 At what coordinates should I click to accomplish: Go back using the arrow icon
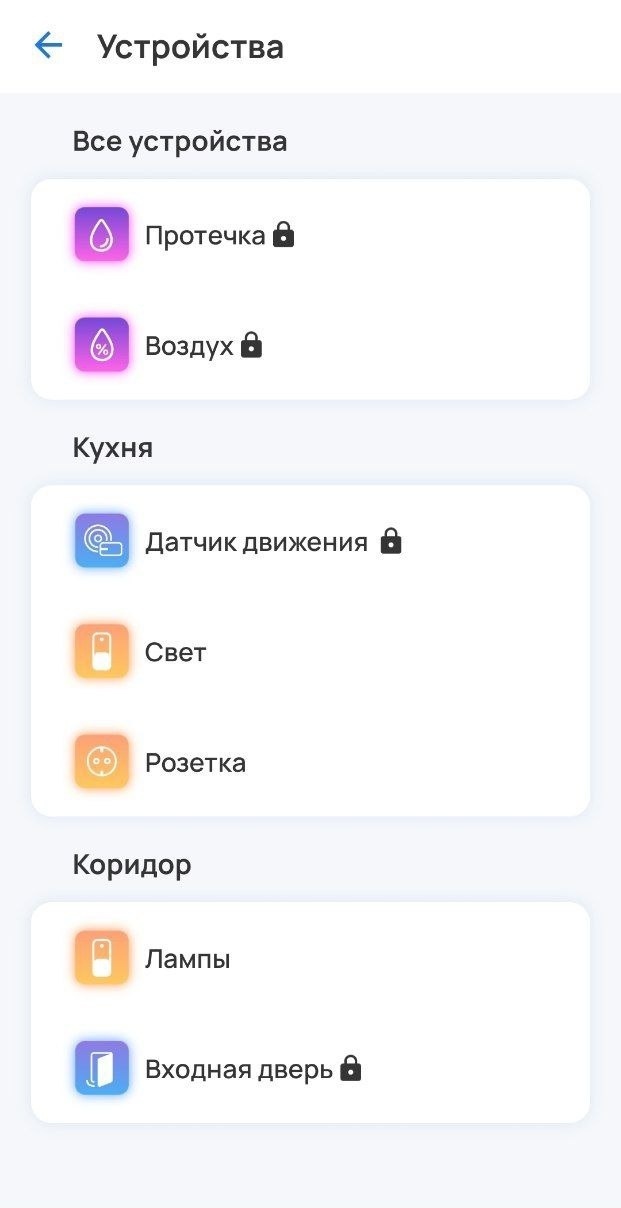pos(48,46)
